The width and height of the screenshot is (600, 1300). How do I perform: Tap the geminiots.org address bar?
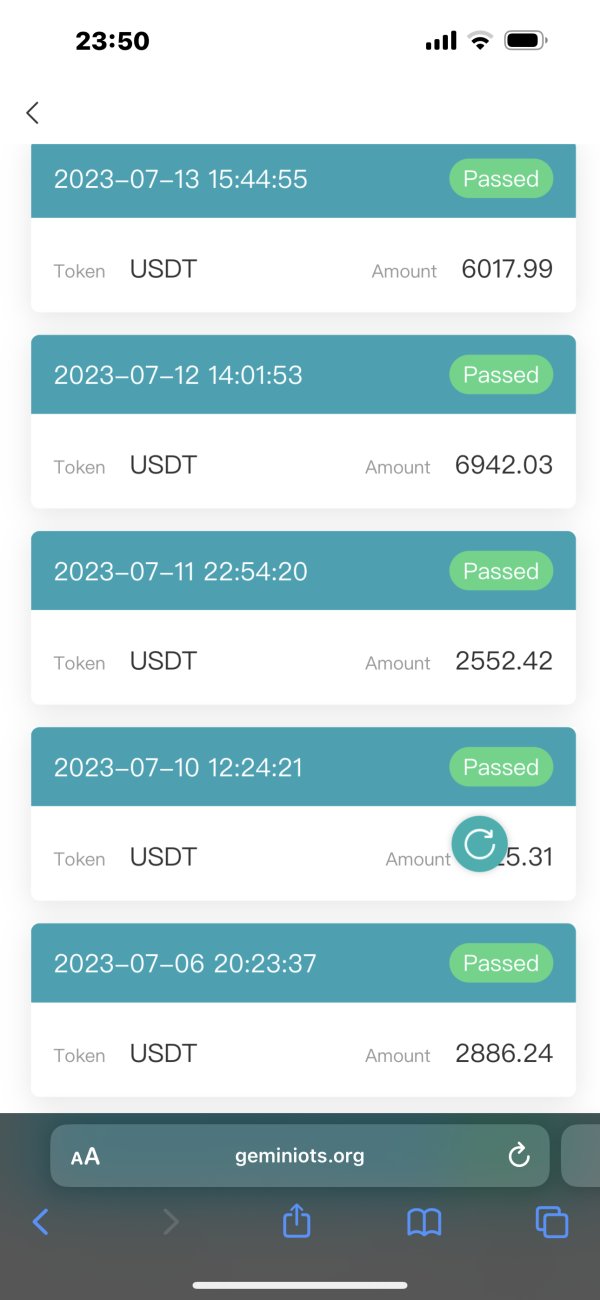pyautogui.click(x=300, y=1156)
